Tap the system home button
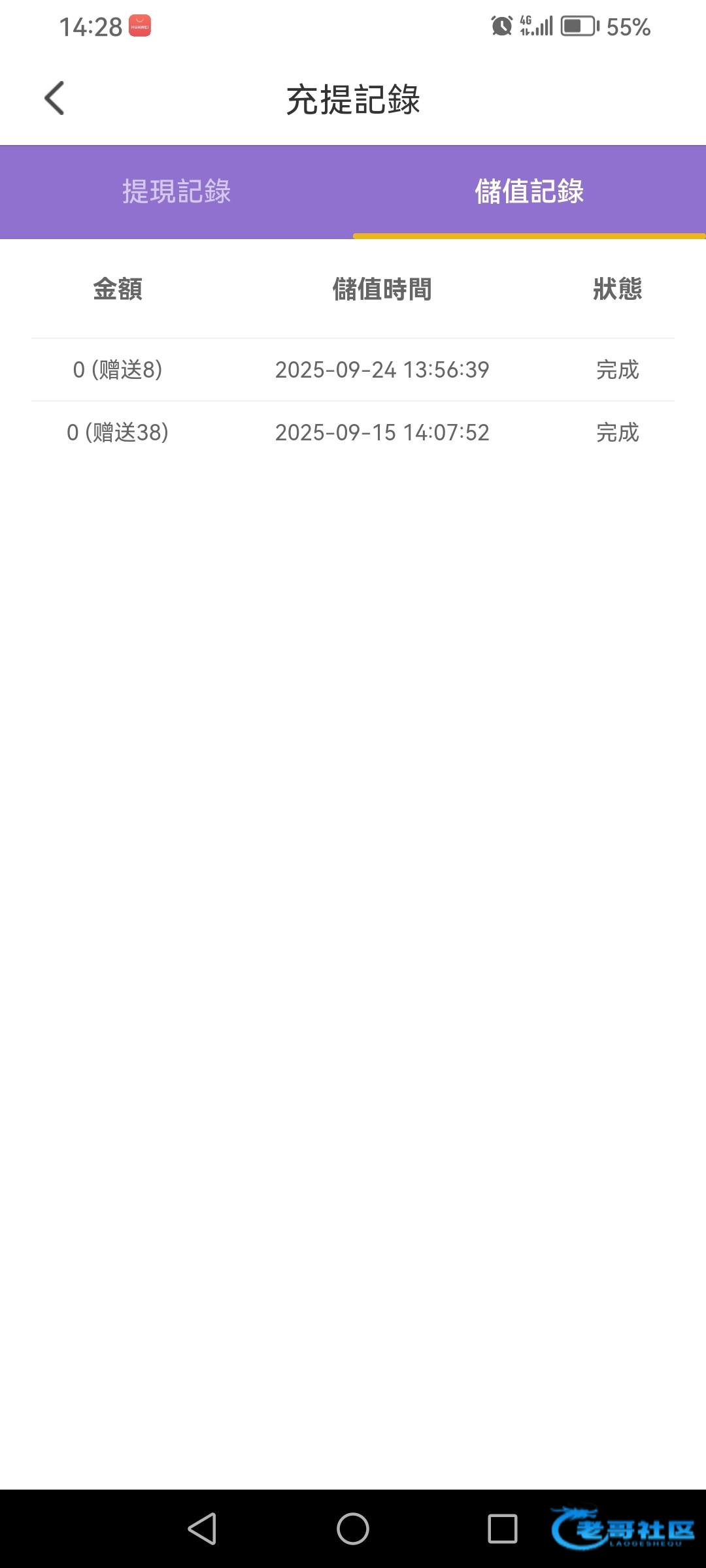 tap(353, 1529)
